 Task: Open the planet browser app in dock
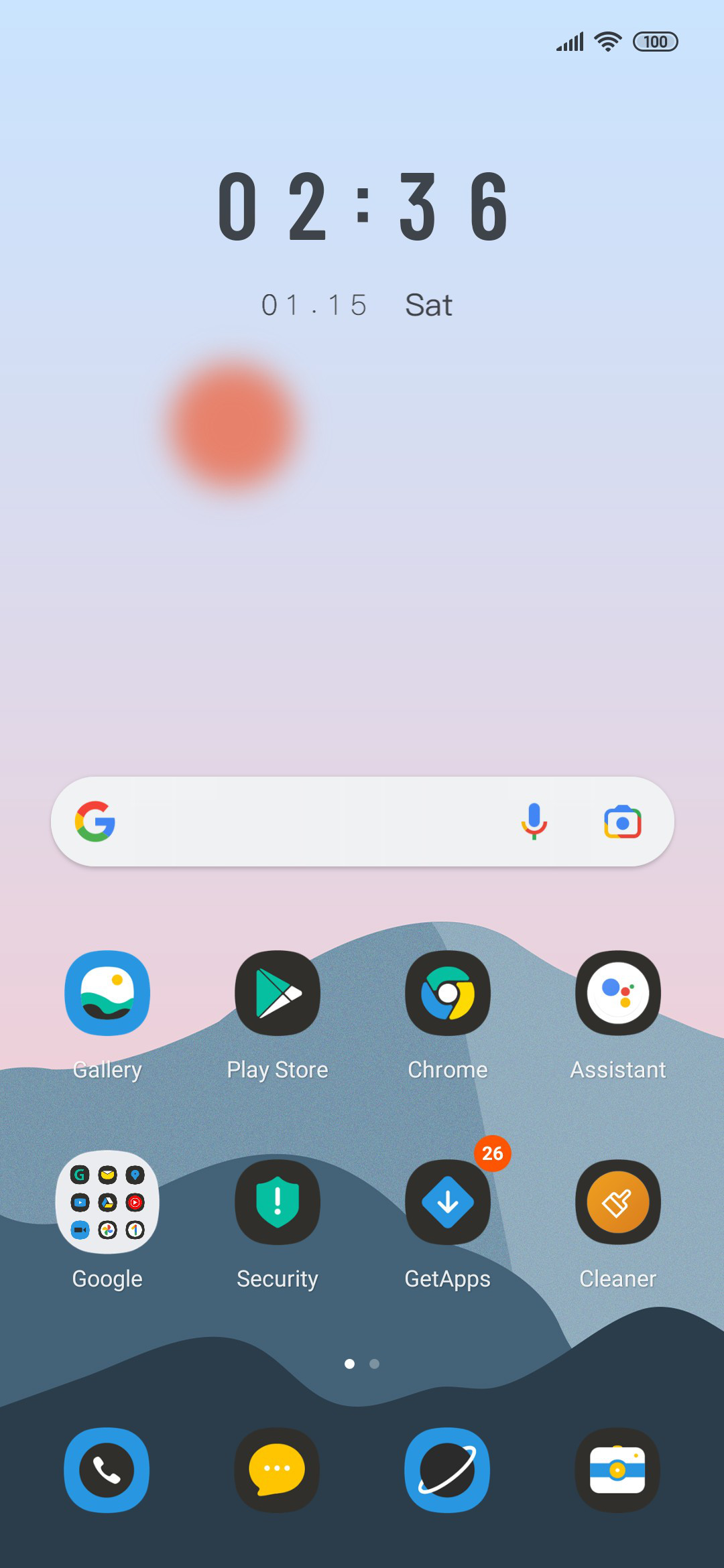coord(448,1470)
